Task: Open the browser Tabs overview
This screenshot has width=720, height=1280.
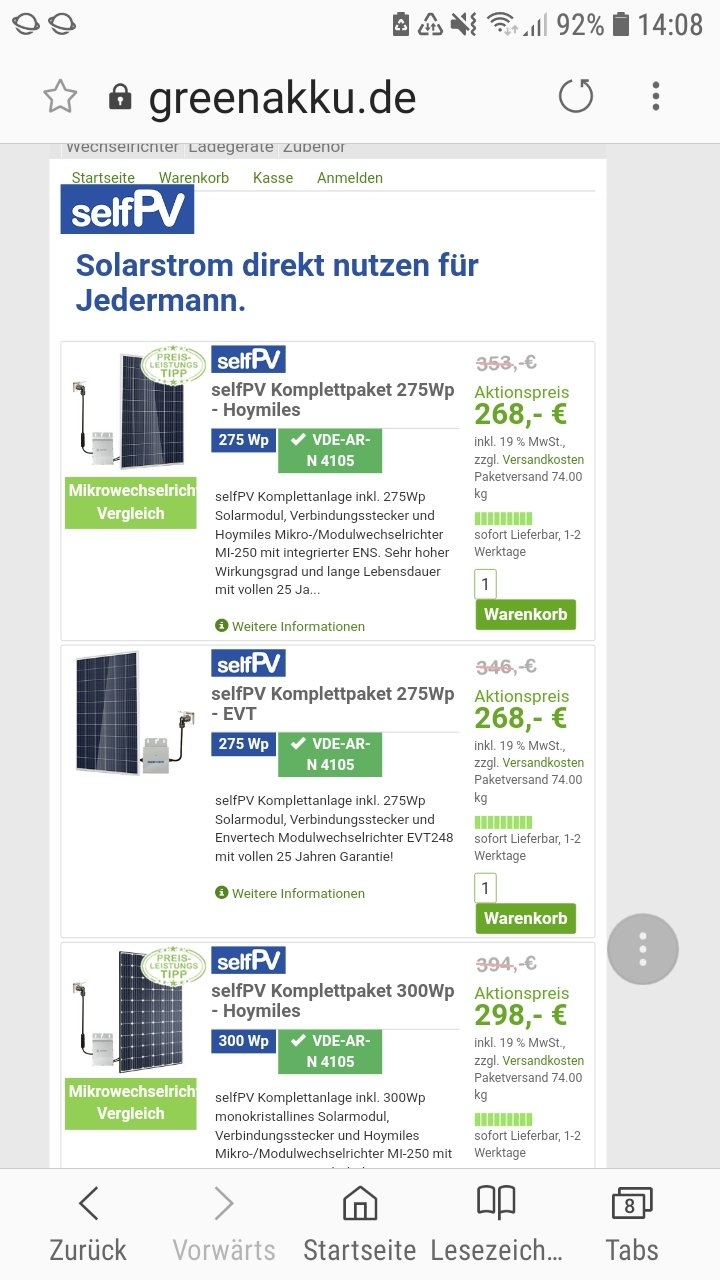Action: pos(631,1223)
